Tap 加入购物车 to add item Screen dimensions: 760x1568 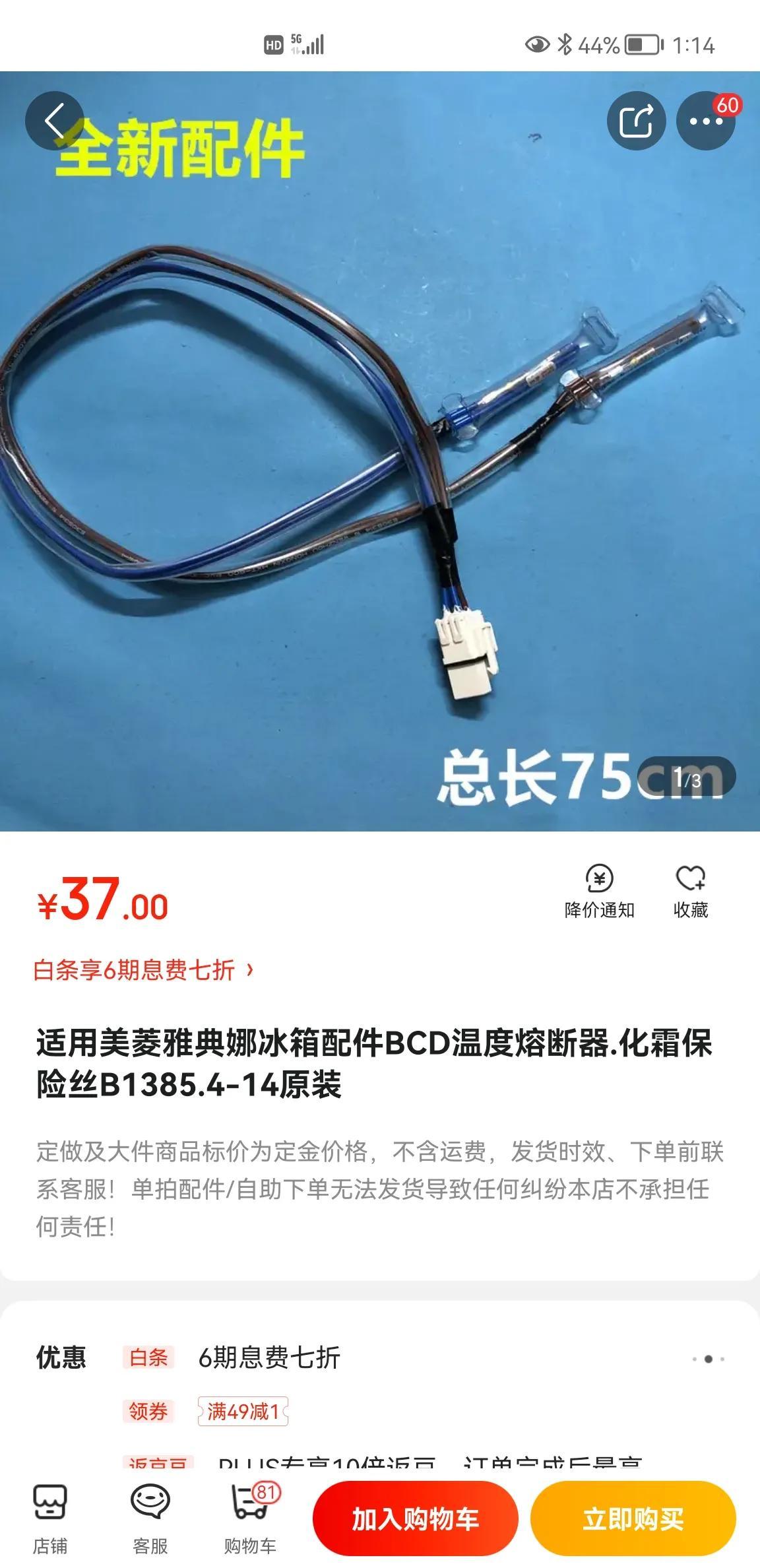pyautogui.click(x=415, y=1519)
